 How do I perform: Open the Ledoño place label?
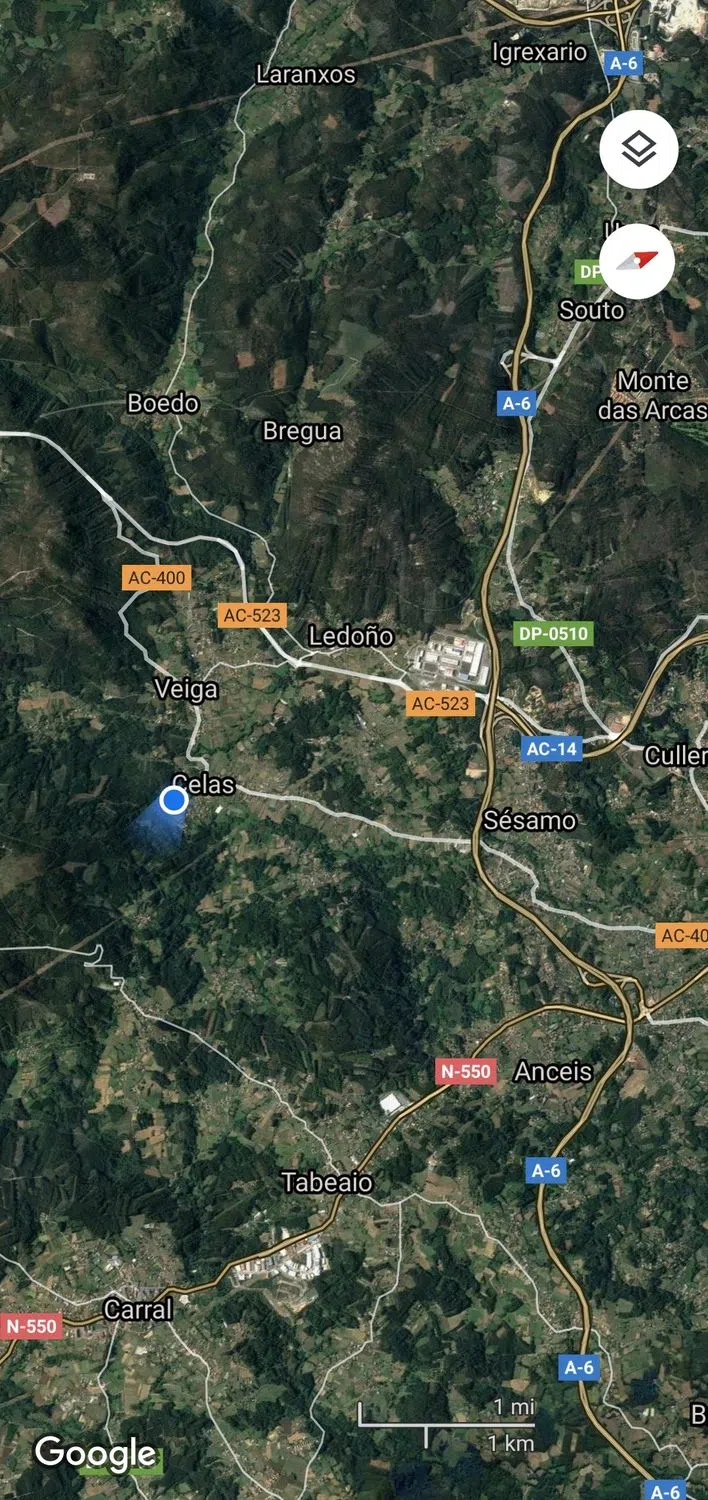[351, 636]
